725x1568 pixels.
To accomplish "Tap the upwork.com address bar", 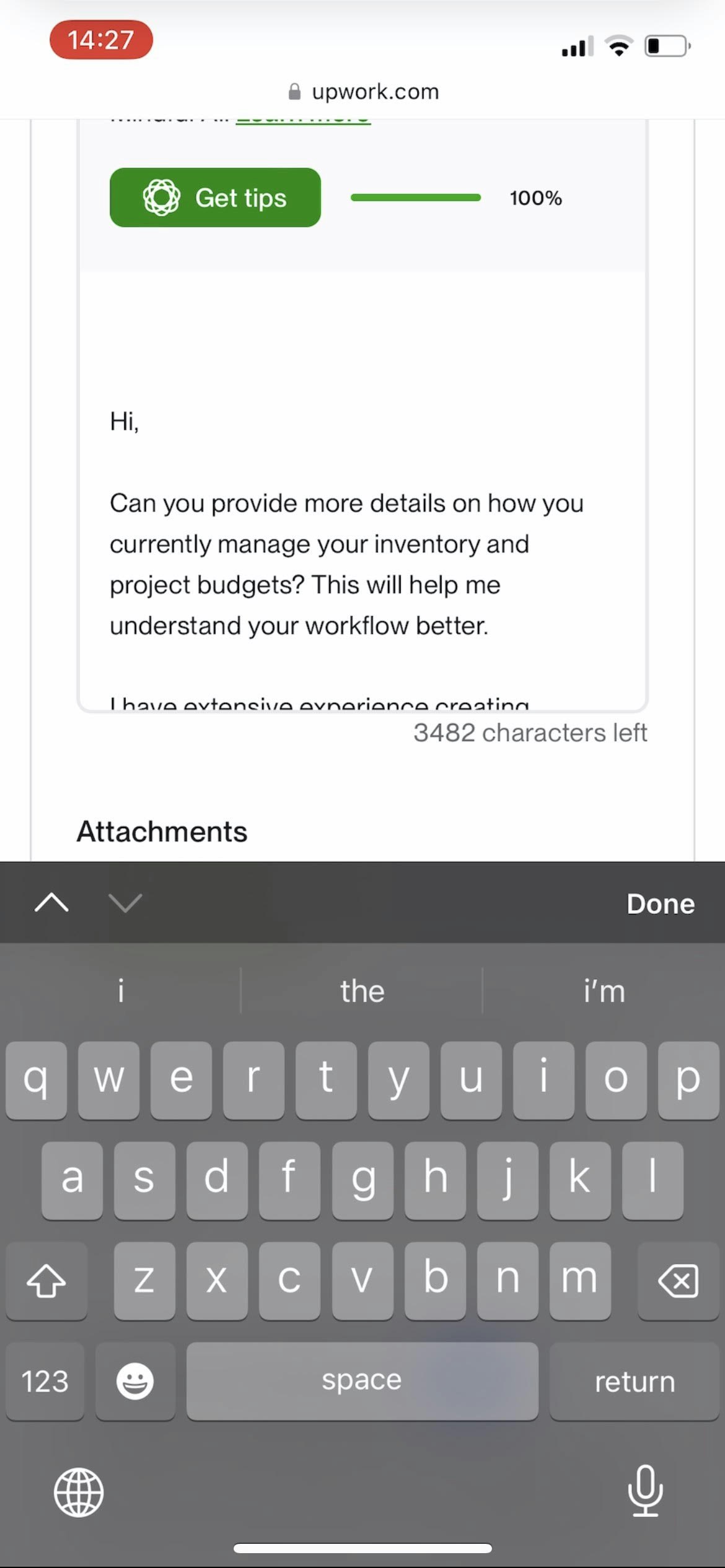I will pos(363,92).
